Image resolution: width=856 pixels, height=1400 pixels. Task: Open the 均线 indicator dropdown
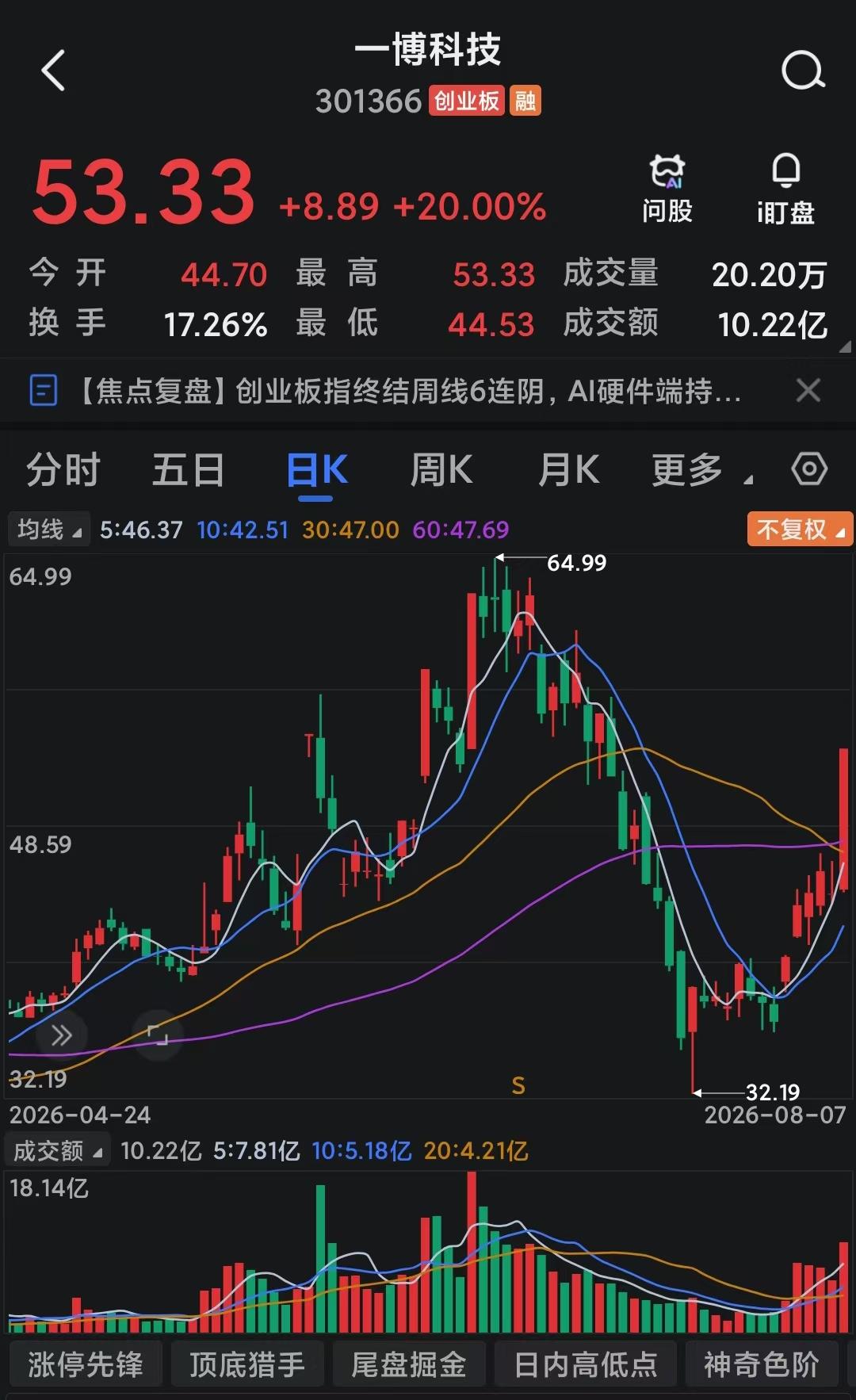point(49,530)
